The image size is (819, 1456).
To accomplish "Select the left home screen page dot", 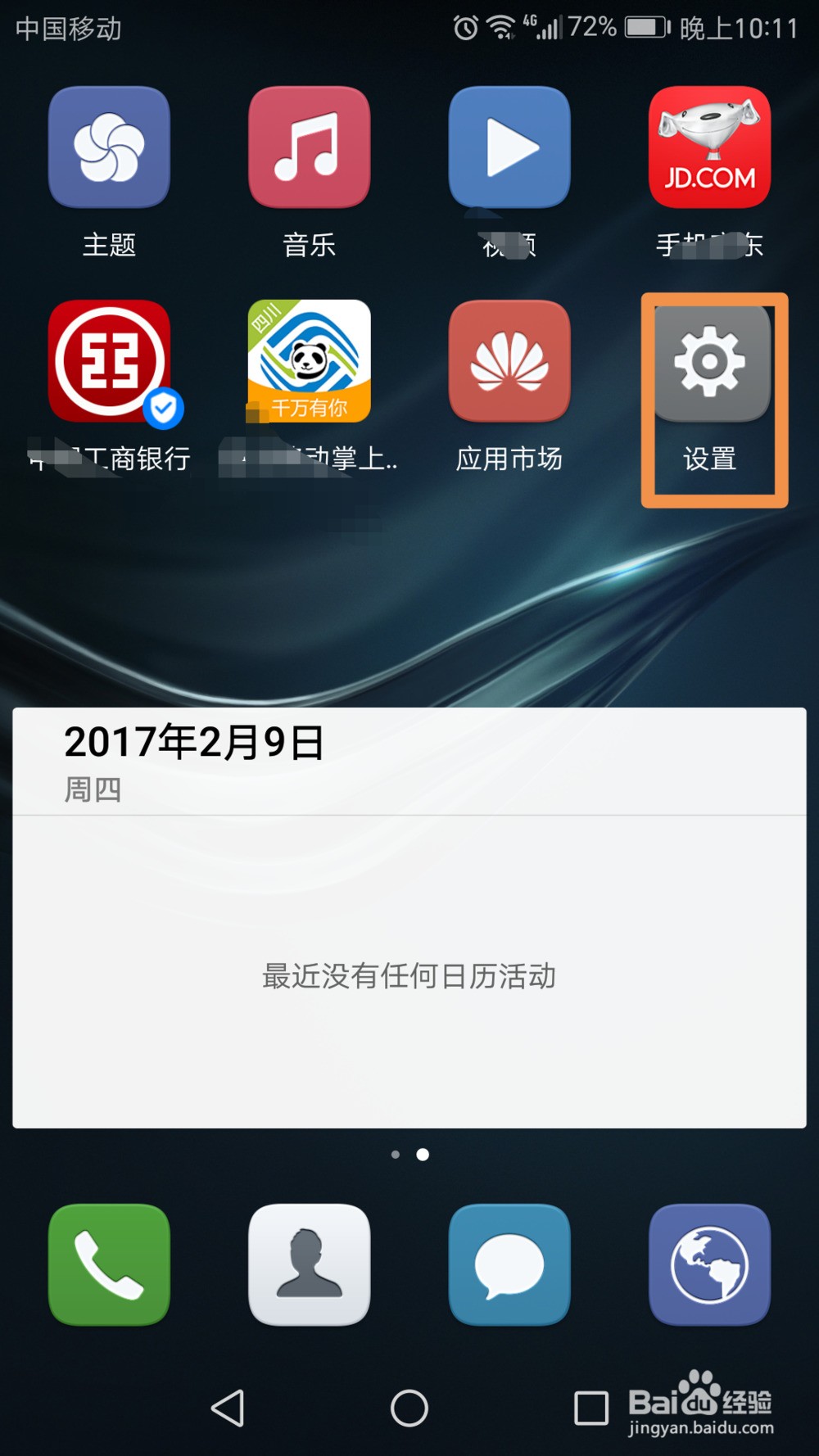I will pos(396,1154).
